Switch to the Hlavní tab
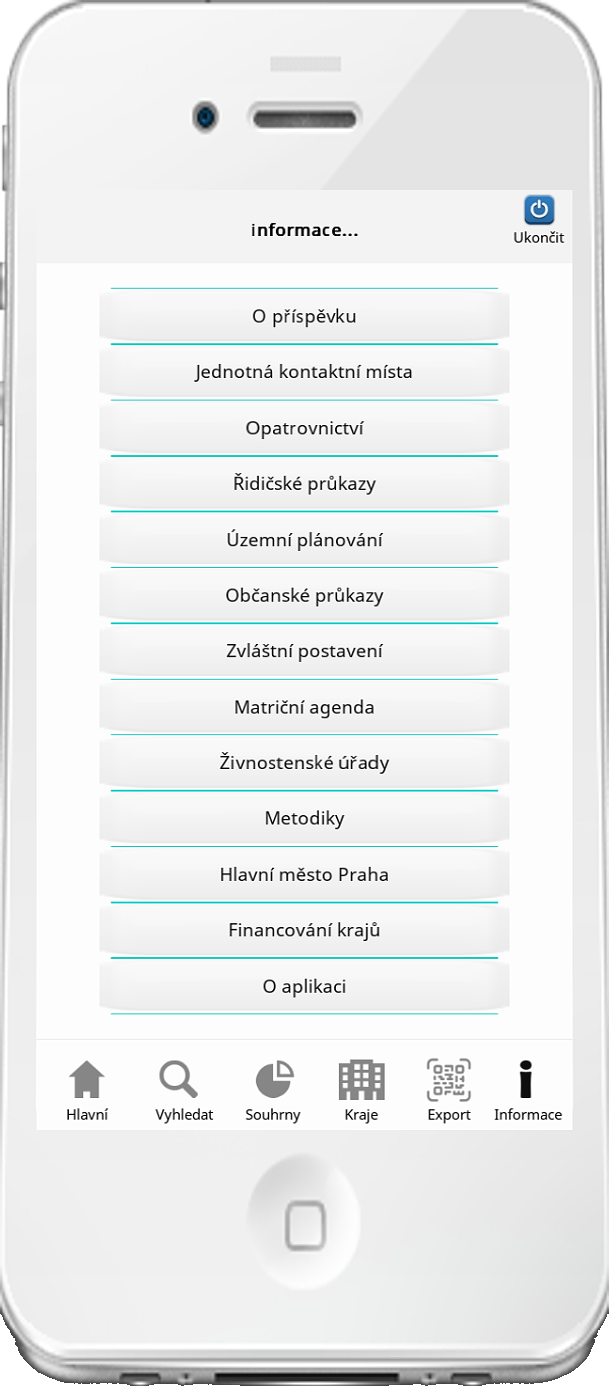This screenshot has height=1400, width=609. pyautogui.click(x=87, y=1089)
